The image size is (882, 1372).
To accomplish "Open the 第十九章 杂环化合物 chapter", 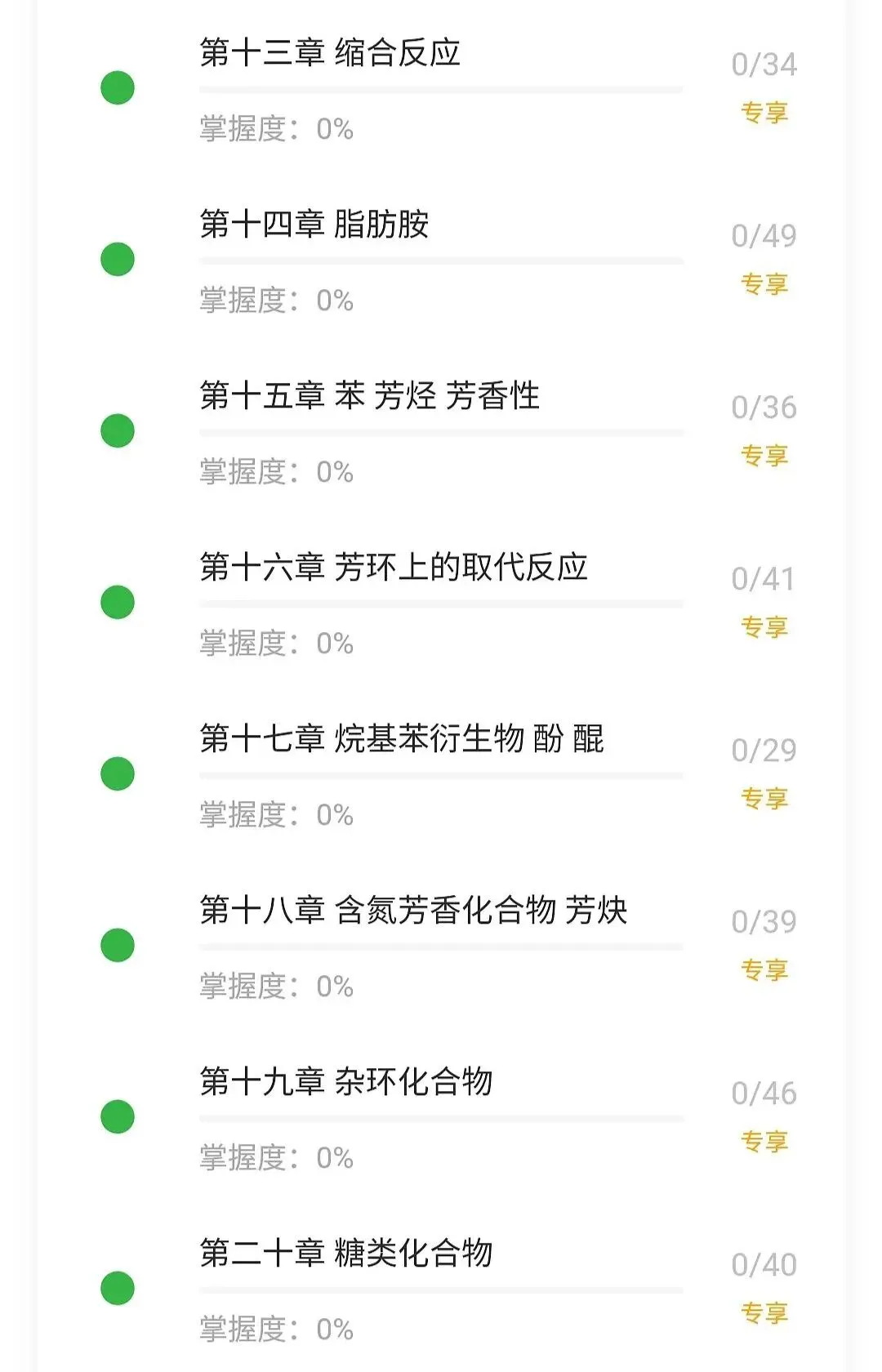I will click(x=346, y=1082).
